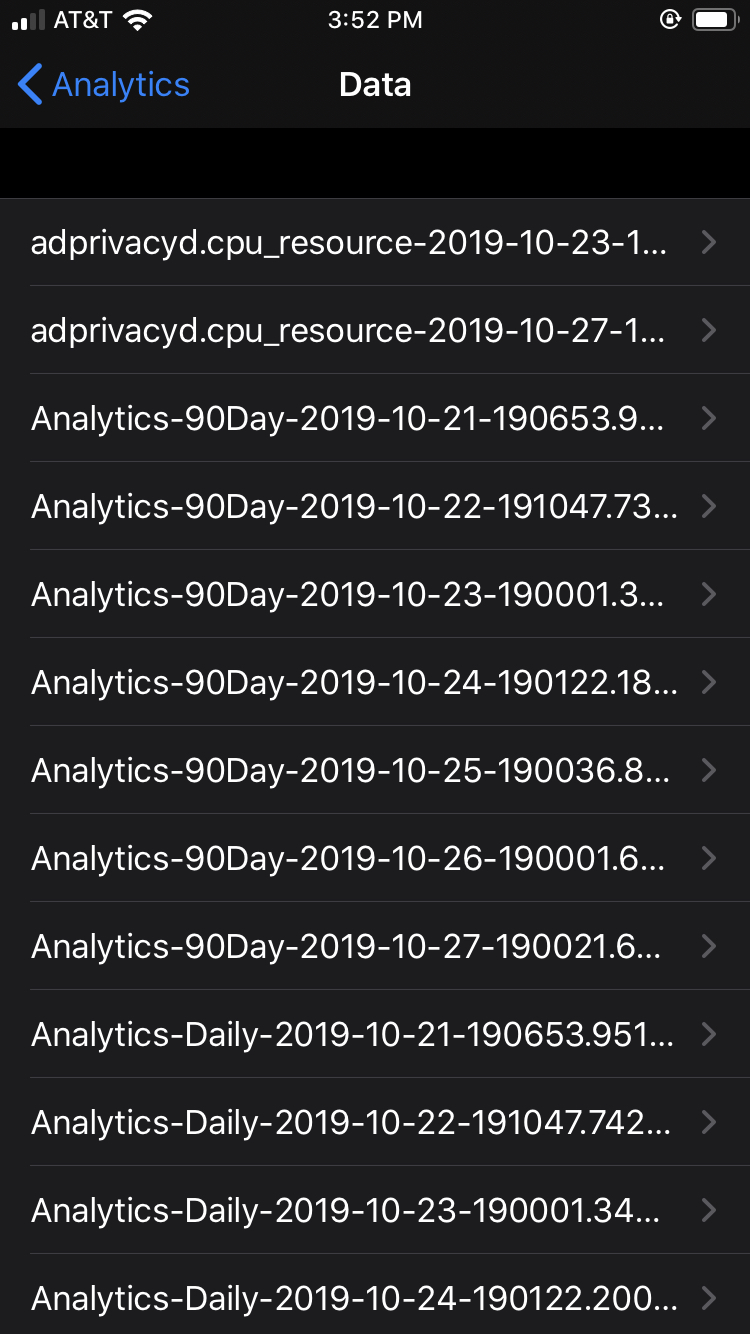Viewport: 750px width, 1334px height.
Task: Select Analytics-Daily-2019-10-23 entry
Action: click(x=374, y=1211)
